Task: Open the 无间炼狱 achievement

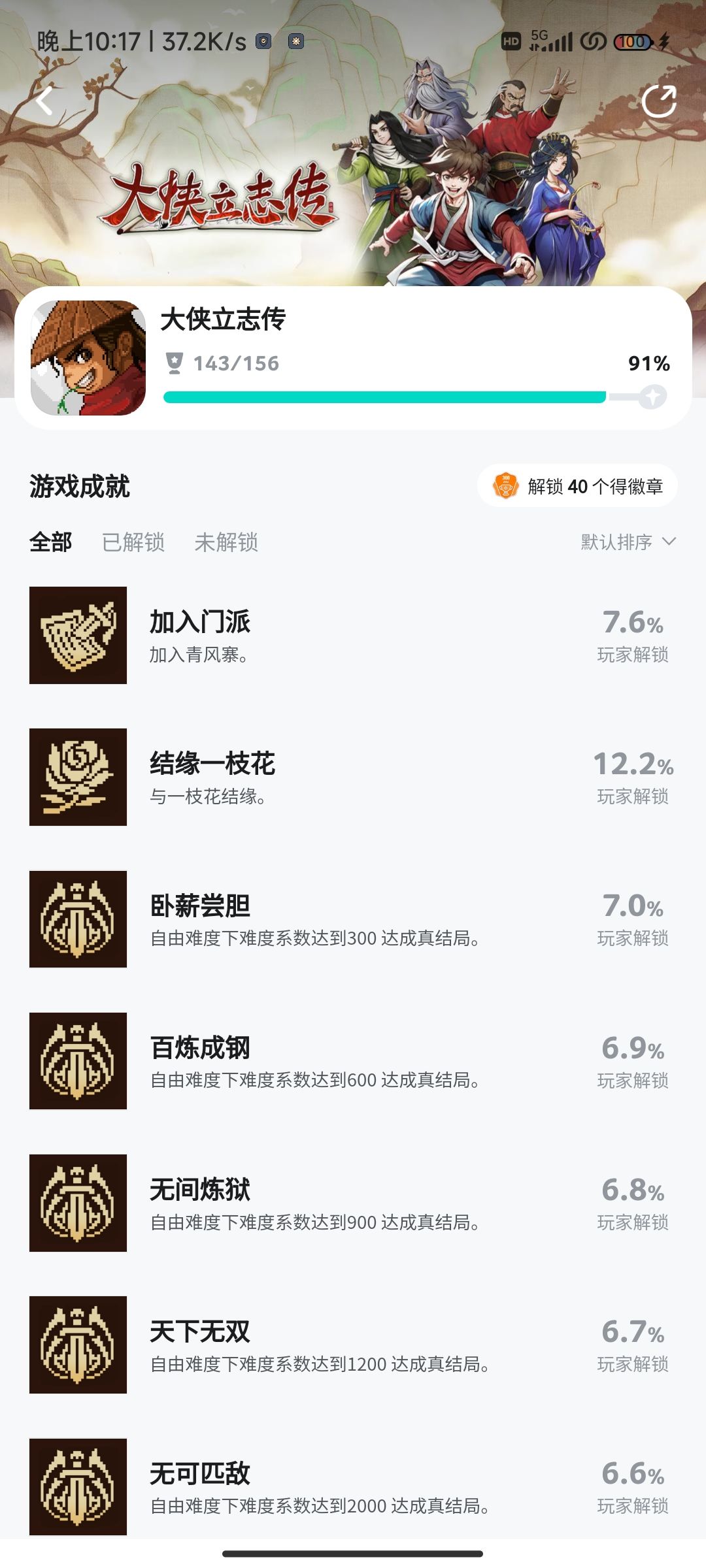Action: [x=353, y=1203]
